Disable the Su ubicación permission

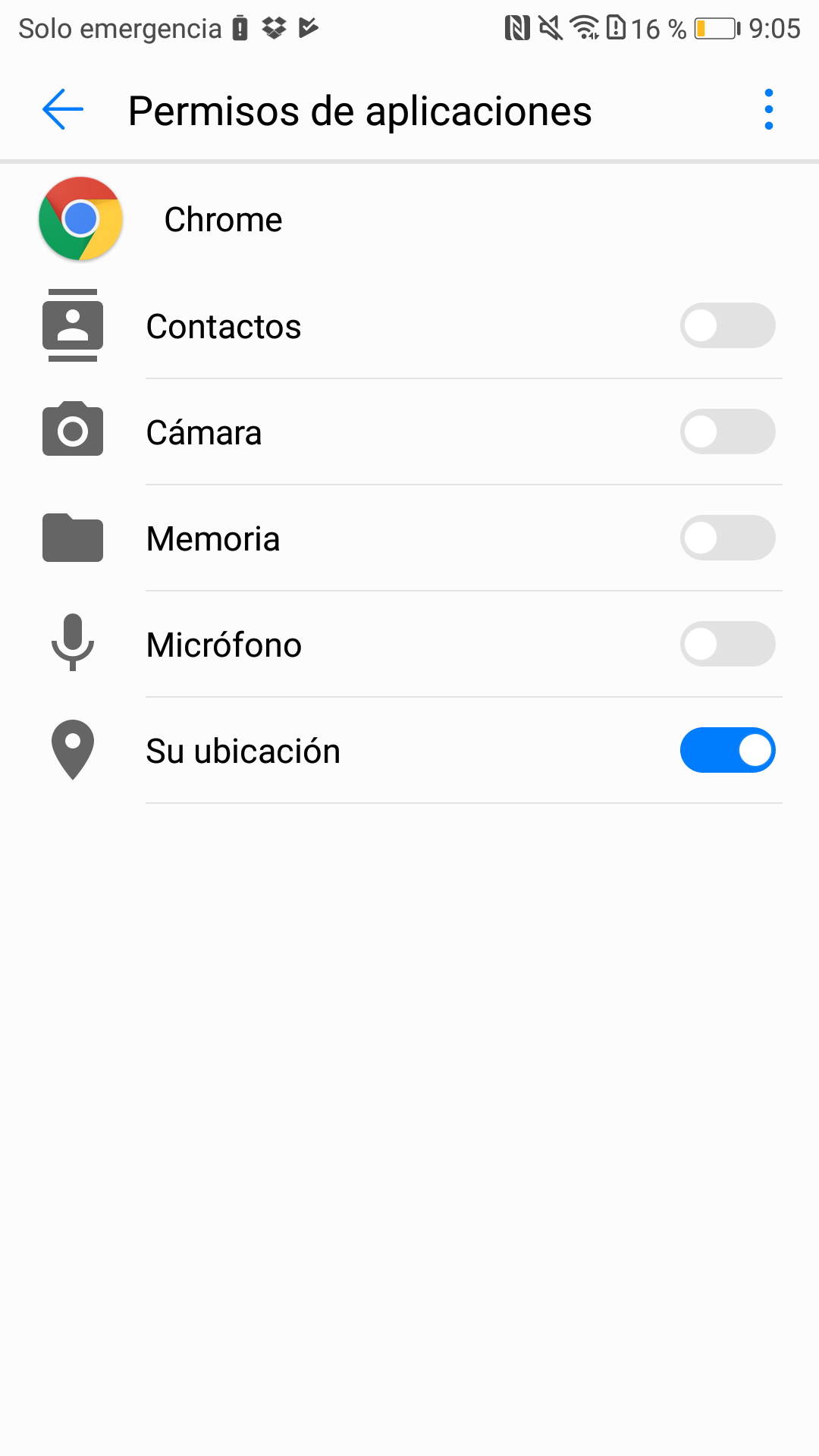click(x=727, y=751)
